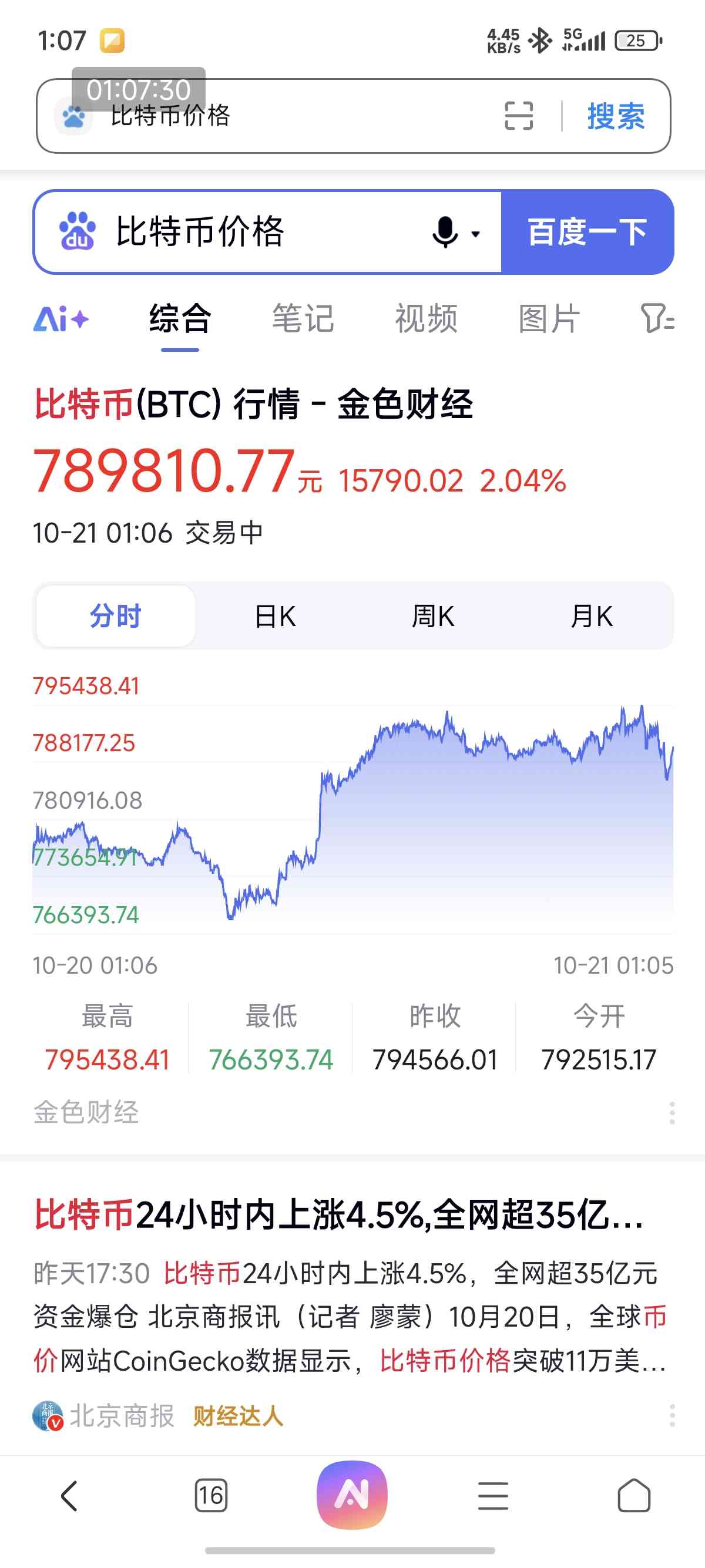The image size is (705, 1568).
Task: Tap the blue 搜索 button
Action: click(616, 116)
